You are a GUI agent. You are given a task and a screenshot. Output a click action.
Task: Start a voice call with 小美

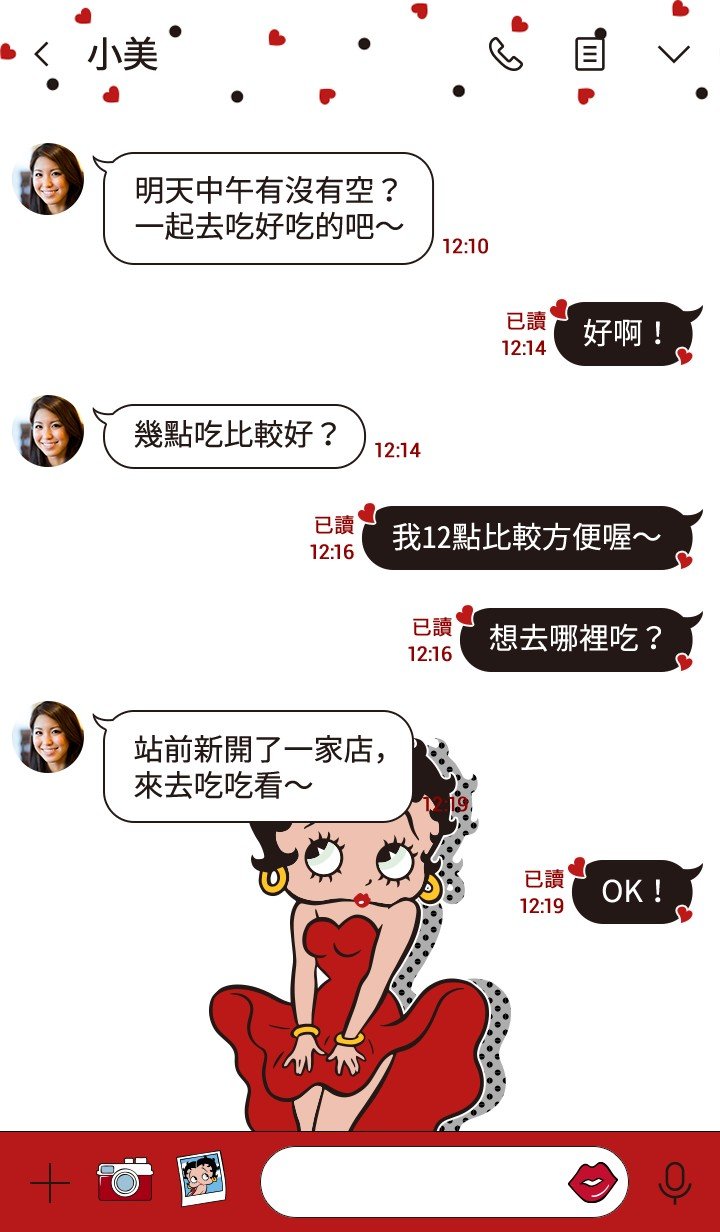[x=506, y=54]
